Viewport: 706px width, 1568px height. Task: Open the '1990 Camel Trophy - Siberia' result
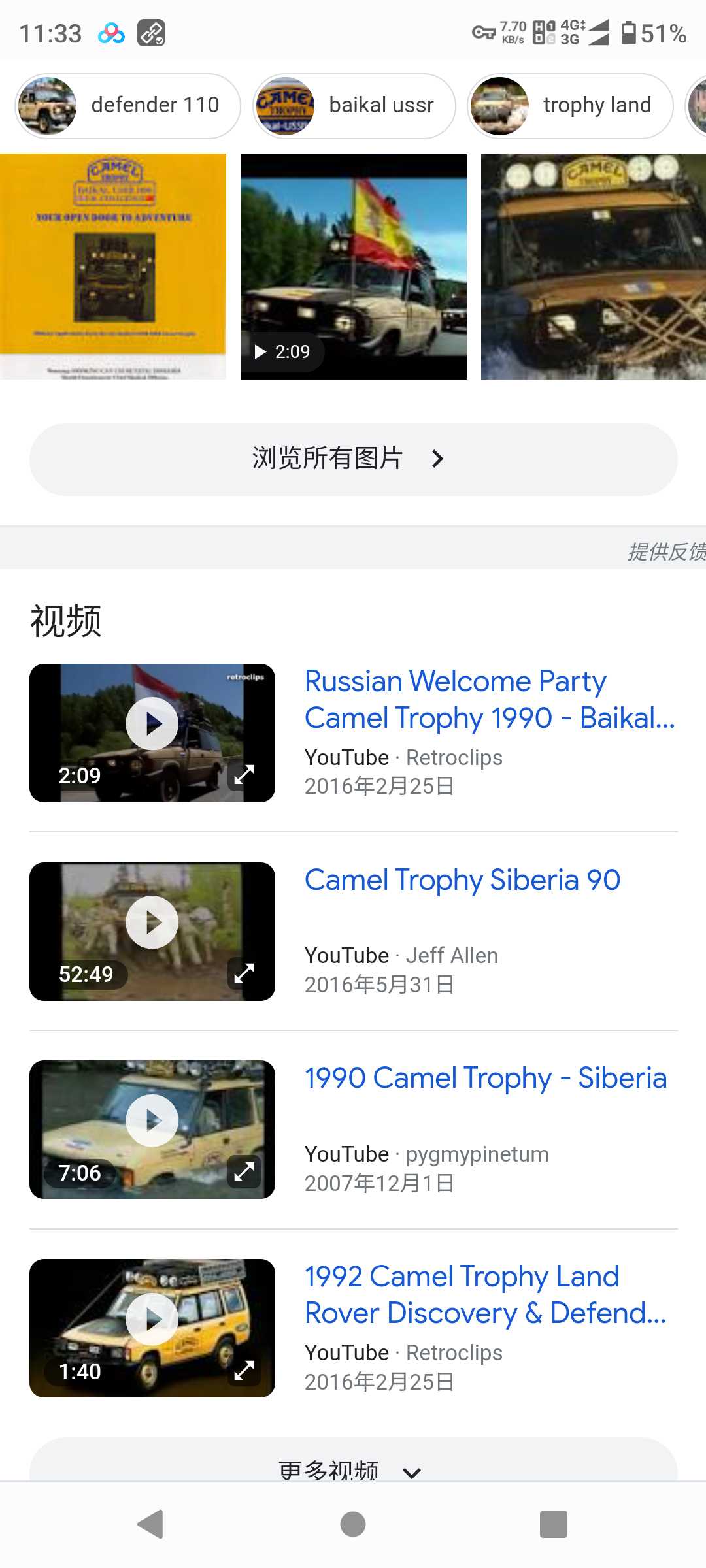point(485,1078)
